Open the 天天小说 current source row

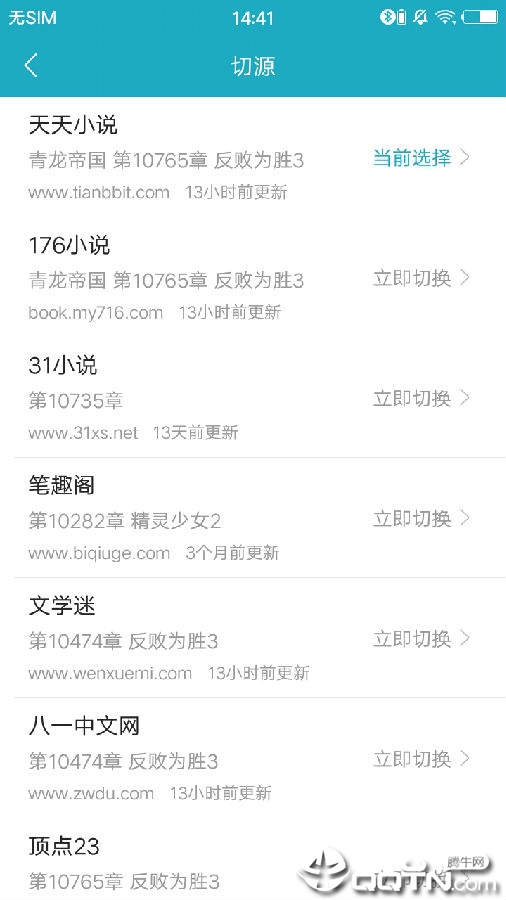[x=253, y=157]
